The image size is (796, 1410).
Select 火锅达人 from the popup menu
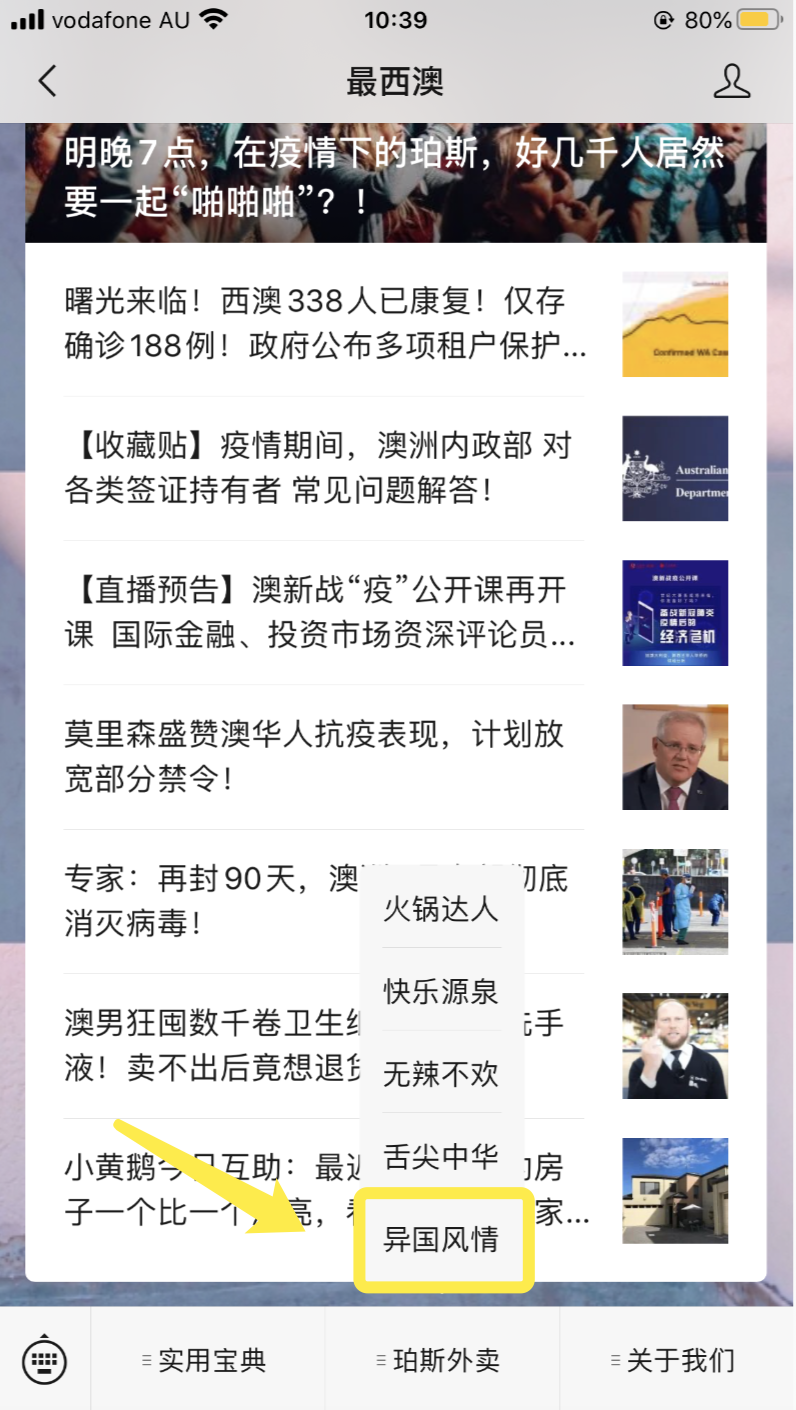pyautogui.click(x=441, y=909)
